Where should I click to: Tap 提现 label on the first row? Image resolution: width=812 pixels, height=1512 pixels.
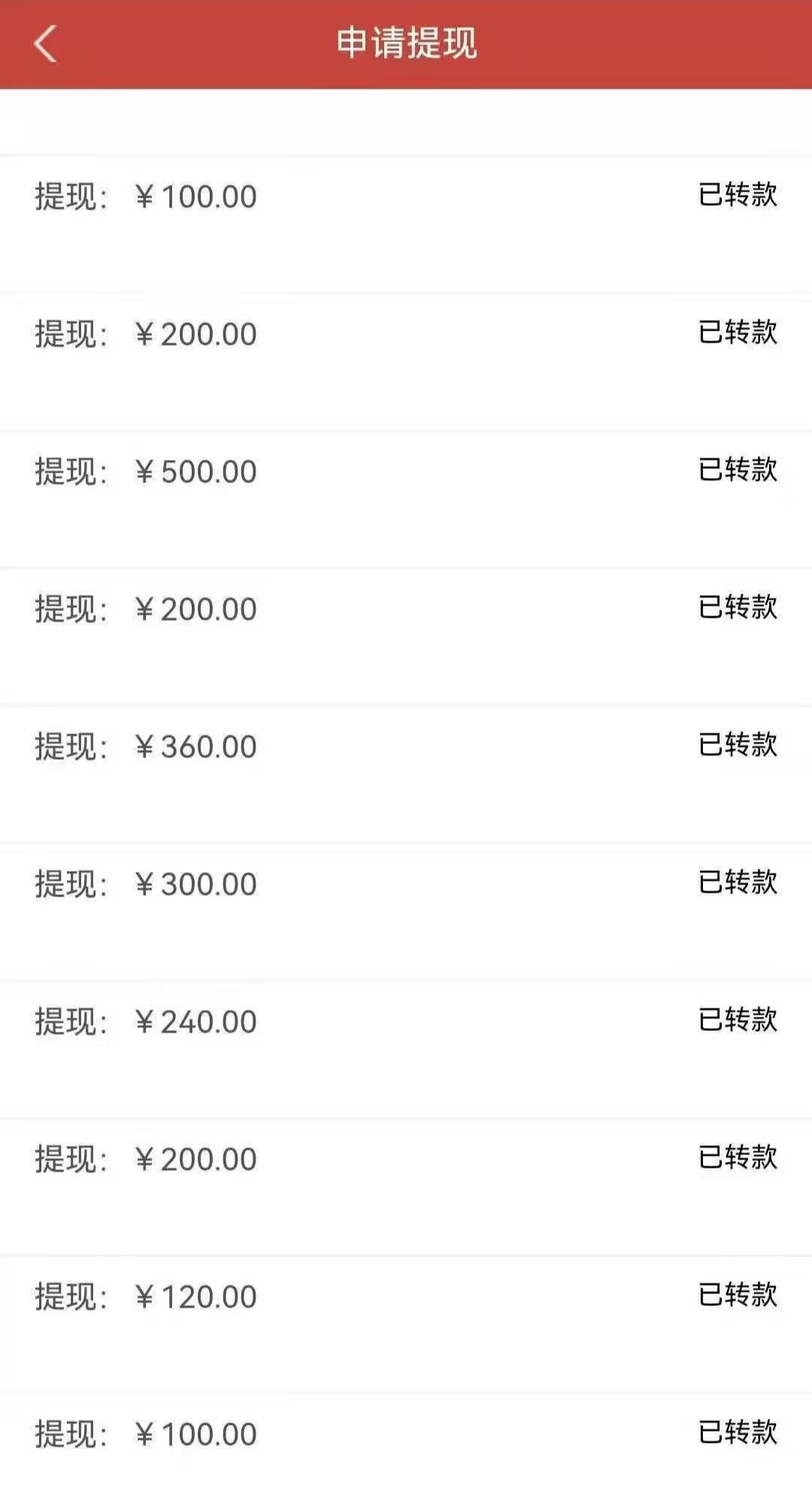[68, 195]
